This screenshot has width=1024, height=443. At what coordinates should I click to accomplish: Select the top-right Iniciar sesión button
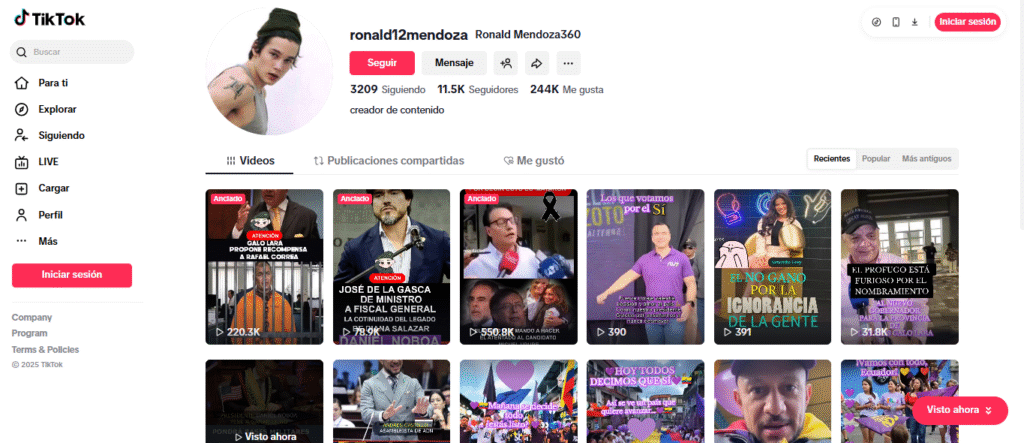967,22
